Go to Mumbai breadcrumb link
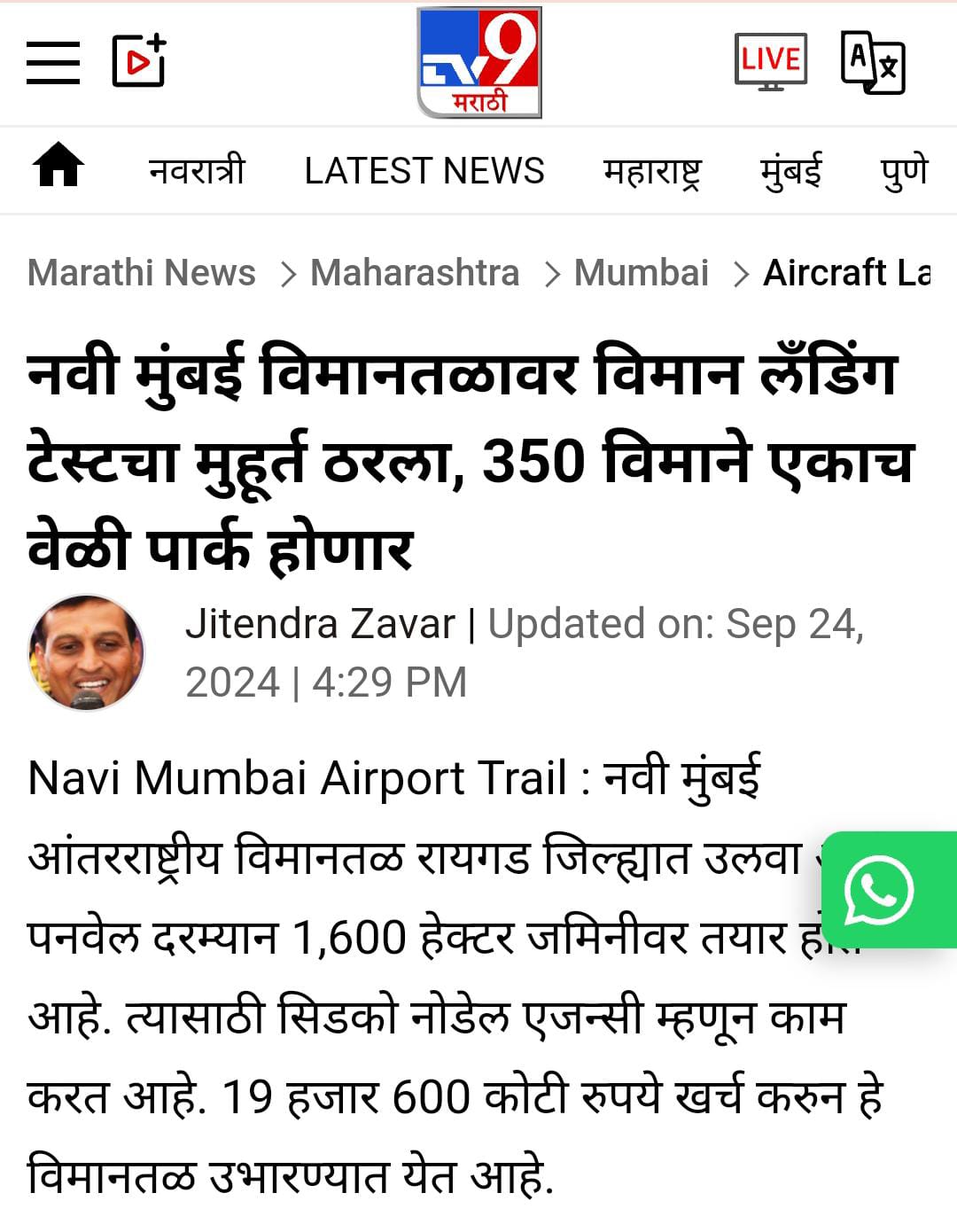The image size is (957, 1232). coord(642,272)
